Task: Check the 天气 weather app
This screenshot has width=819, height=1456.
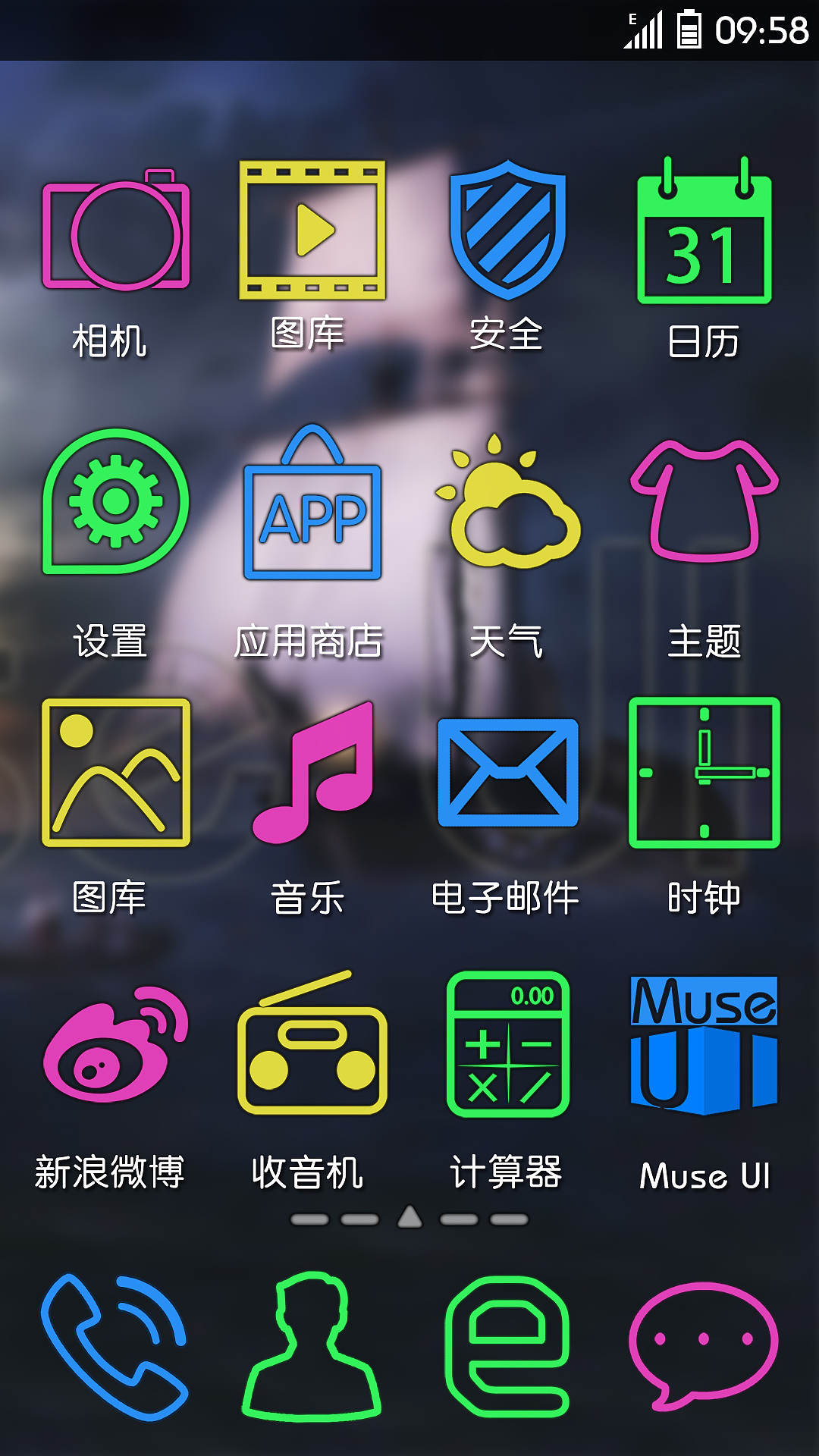Action: coord(507,504)
